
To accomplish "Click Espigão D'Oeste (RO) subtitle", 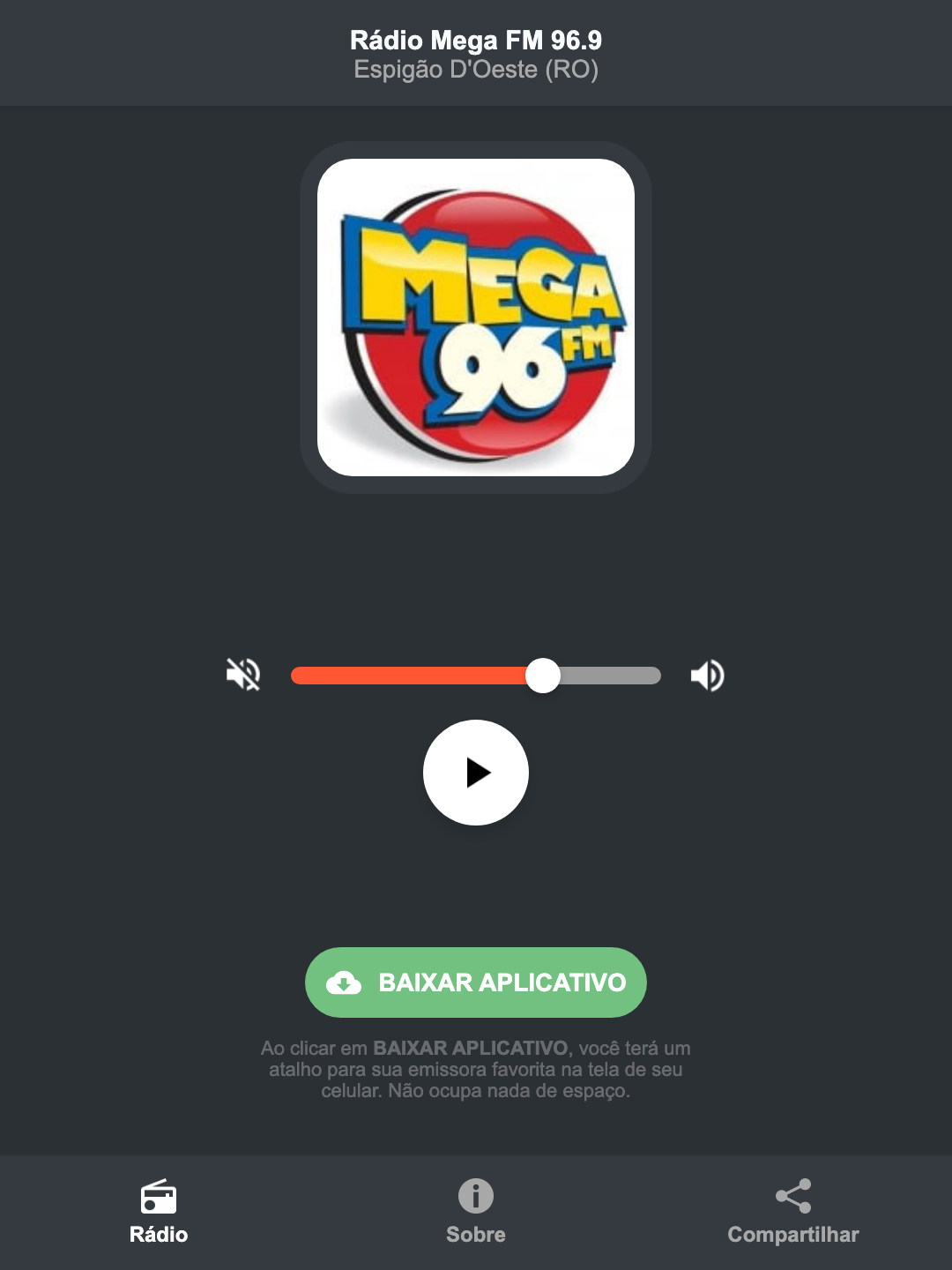I will pyautogui.click(x=475, y=69).
